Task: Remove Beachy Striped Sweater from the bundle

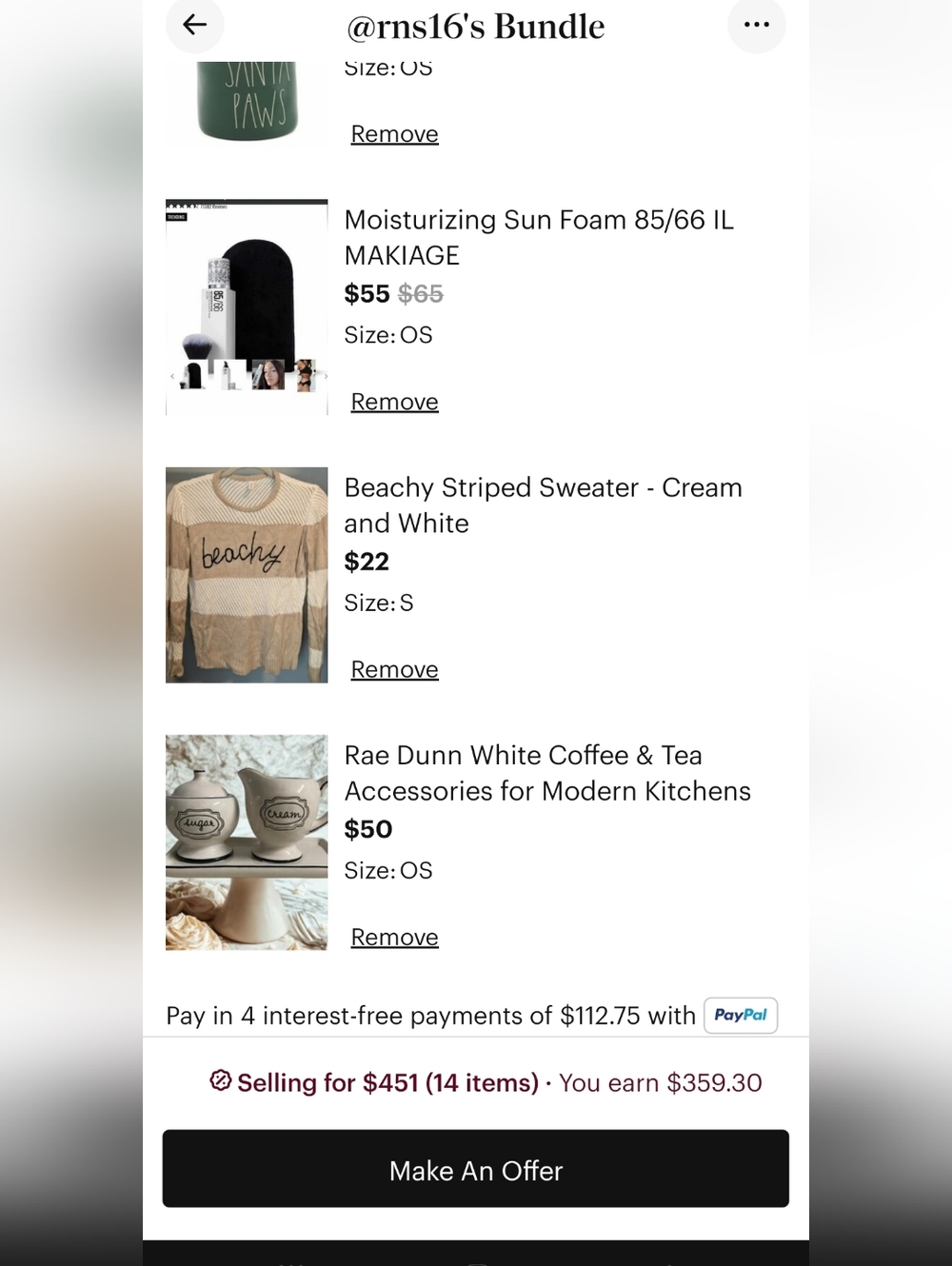Action: pos(394,669)
